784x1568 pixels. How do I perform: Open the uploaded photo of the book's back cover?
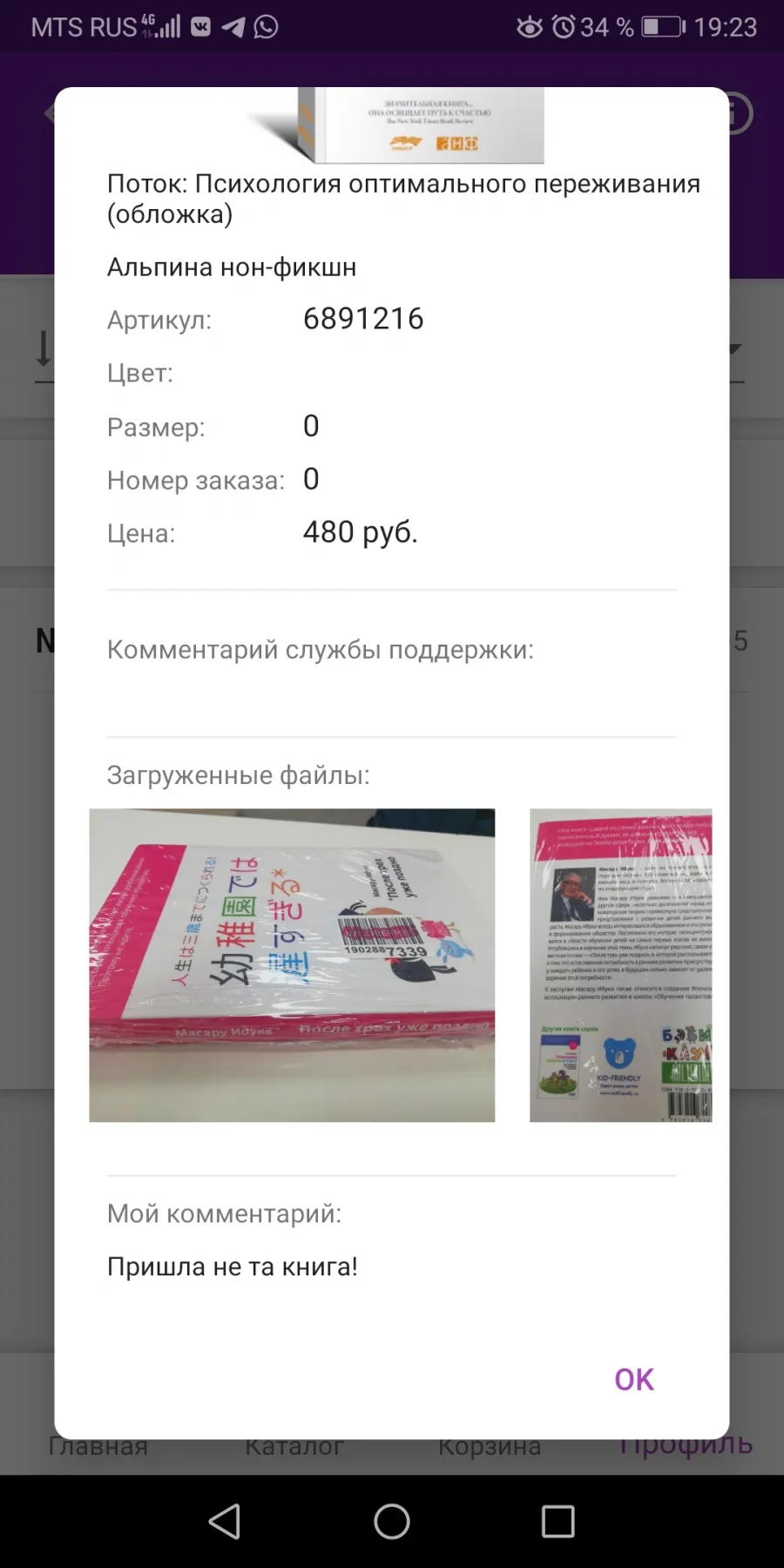pyautogui.click(x=621, y=965)
